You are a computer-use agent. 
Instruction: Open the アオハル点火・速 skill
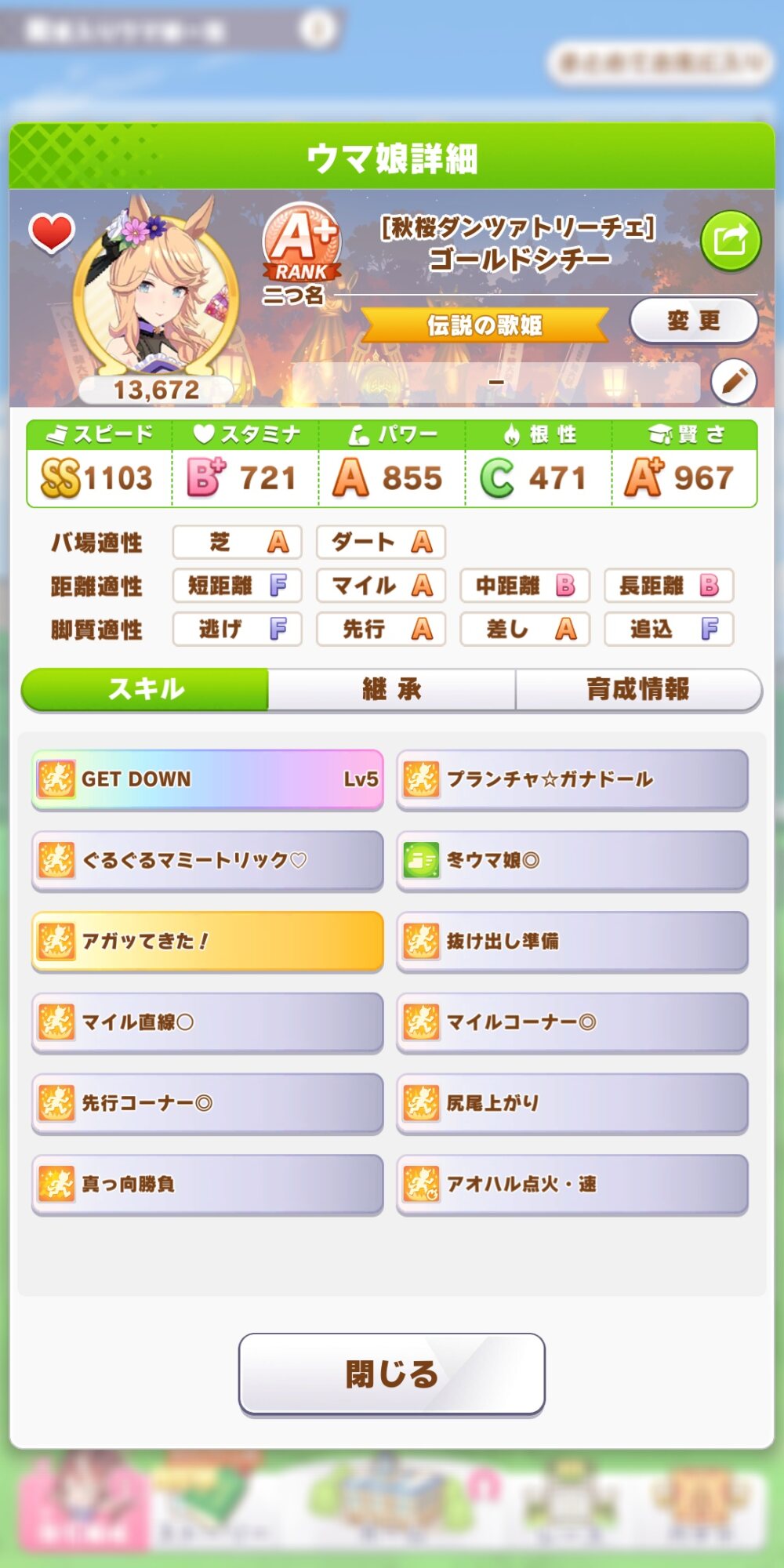point(572,1185)
